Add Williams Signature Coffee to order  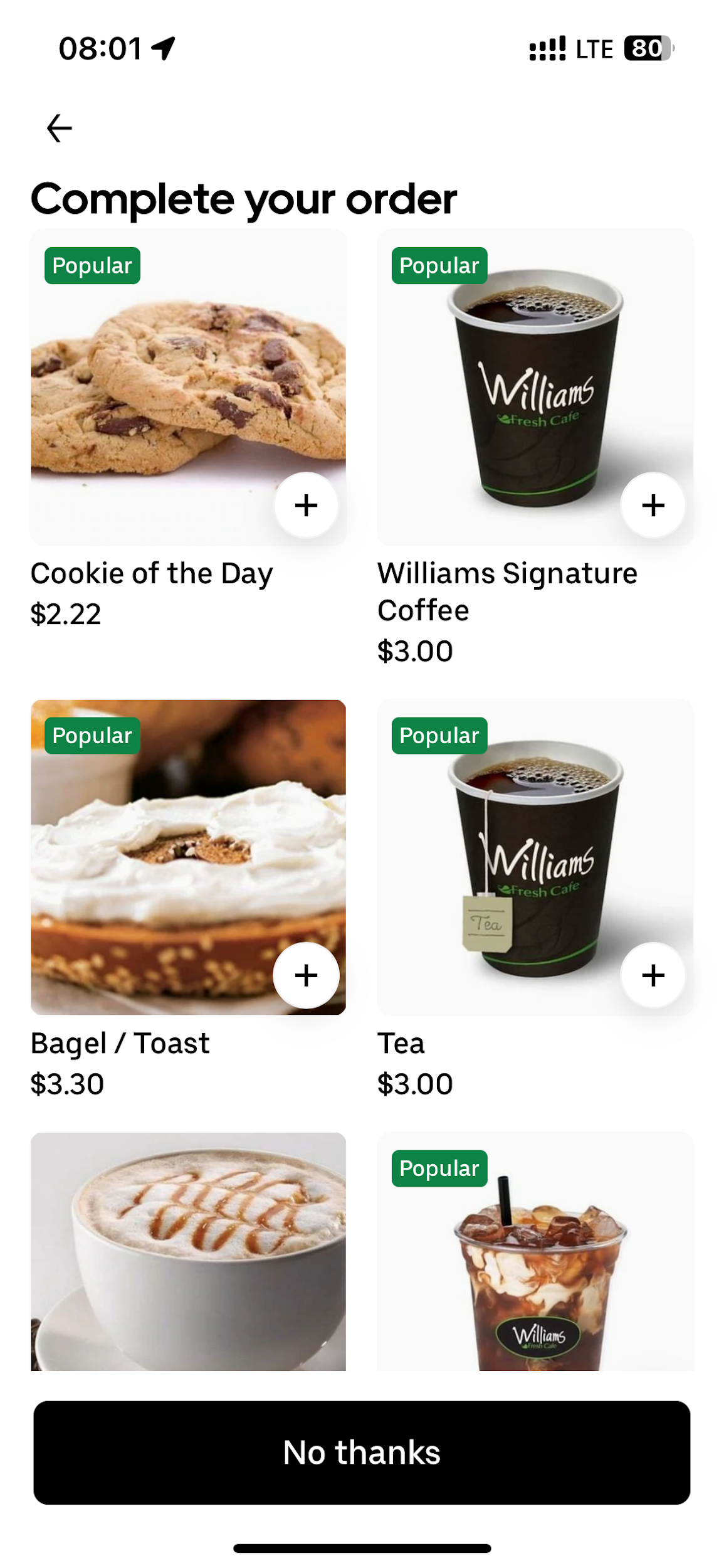[x=653, y=506]
